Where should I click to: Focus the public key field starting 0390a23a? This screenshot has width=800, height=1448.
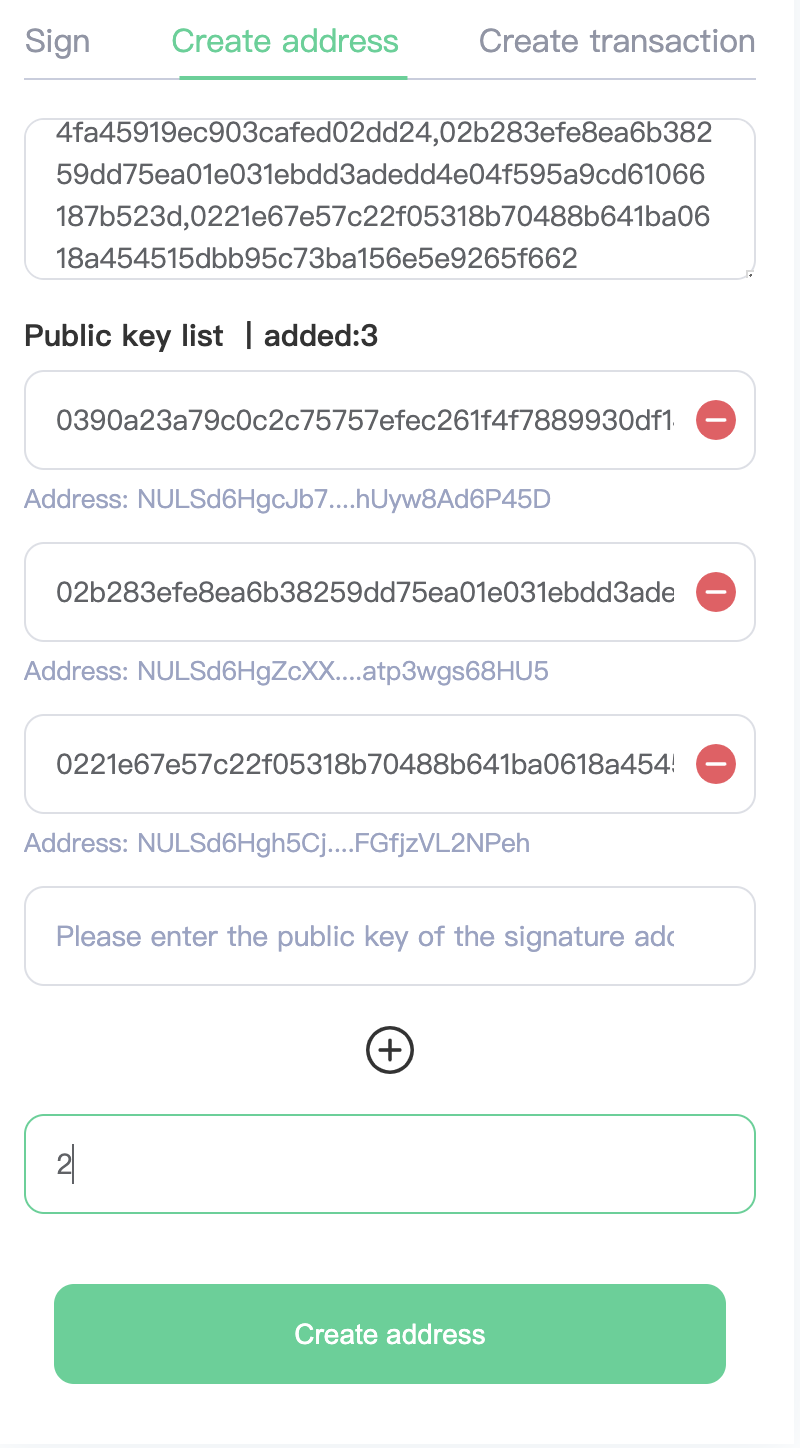click(365, 420)
